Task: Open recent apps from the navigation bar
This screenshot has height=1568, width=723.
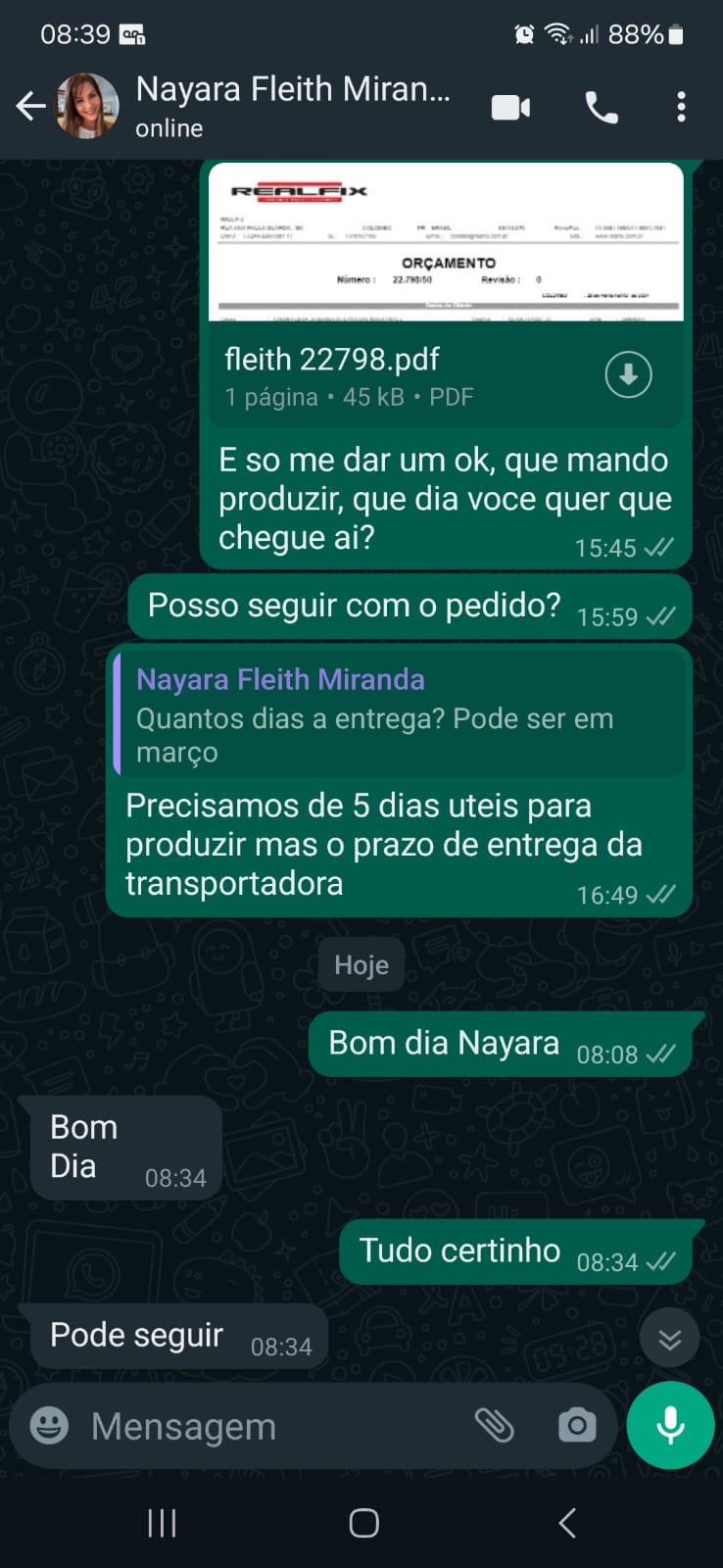Action: click(162, 1523)
